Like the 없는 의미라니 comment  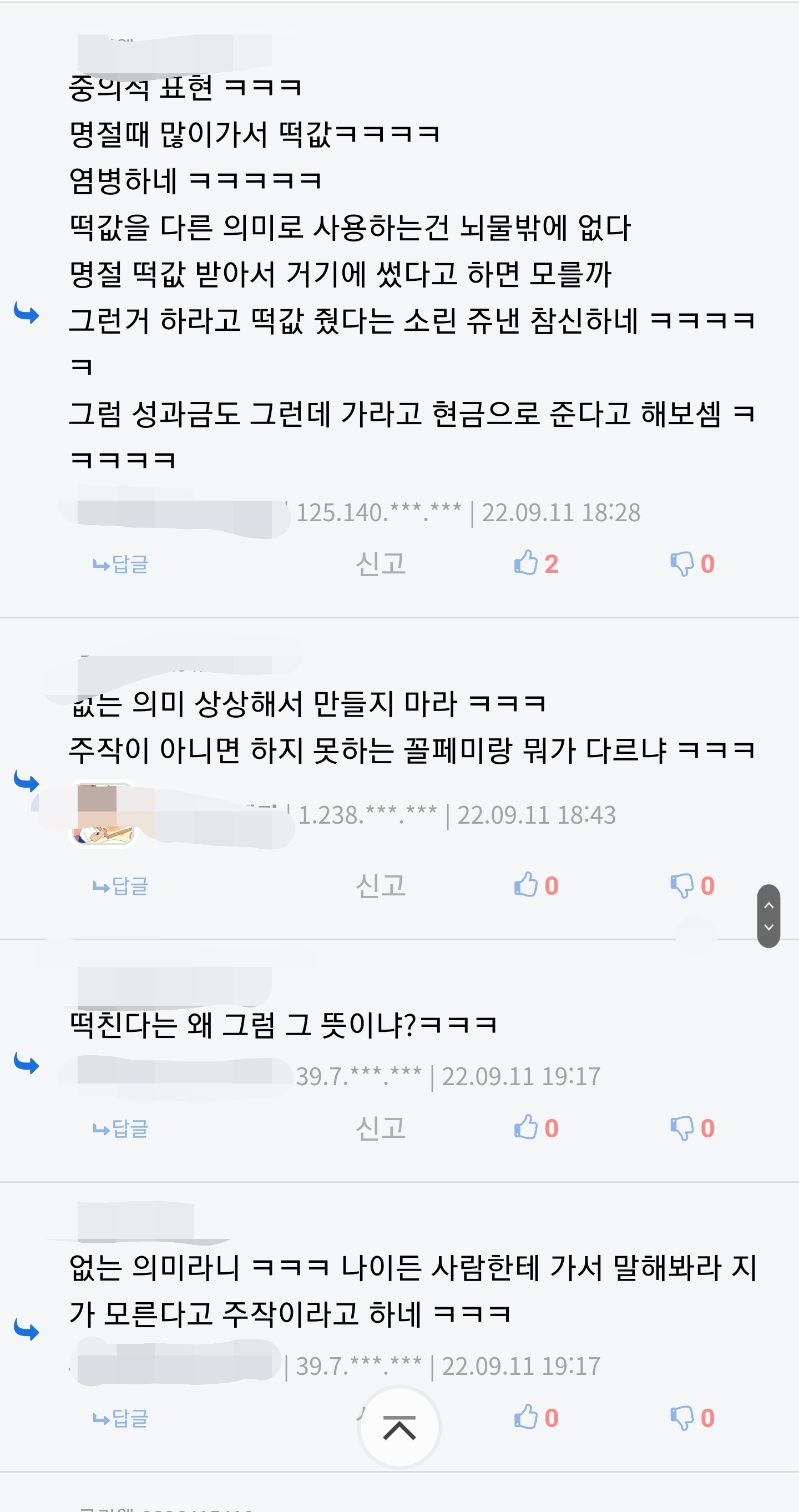click(535, 1418)
